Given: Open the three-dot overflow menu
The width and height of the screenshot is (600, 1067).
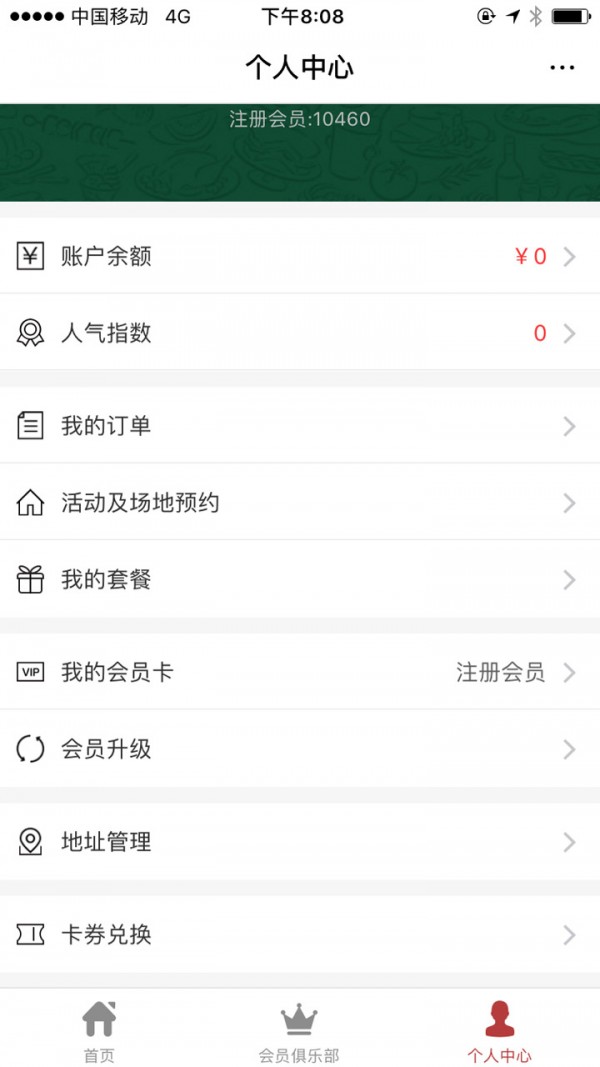Looking at the screenshot, I should click(562, 68).
